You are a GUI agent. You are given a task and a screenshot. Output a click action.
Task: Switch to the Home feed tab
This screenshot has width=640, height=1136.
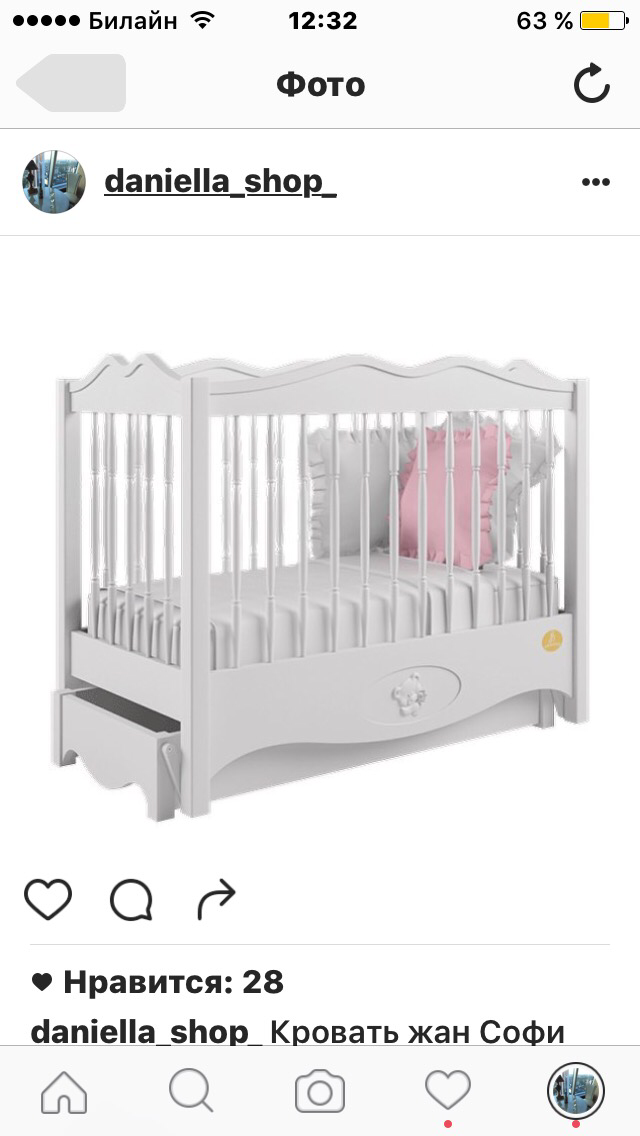click(x=64, y=1091)
